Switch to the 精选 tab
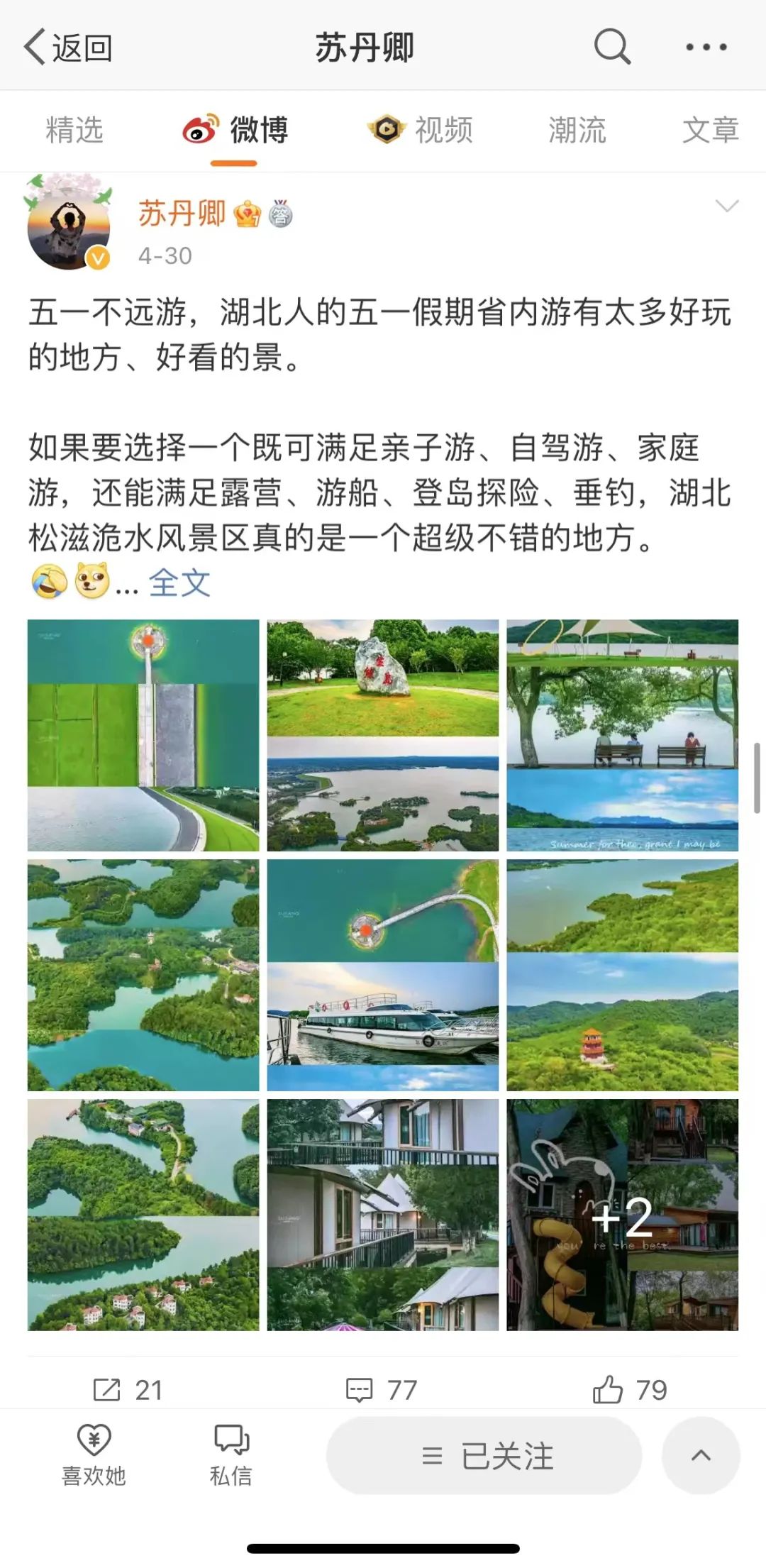Viewport: 766px width, 1568px height. tap(74, 131)
